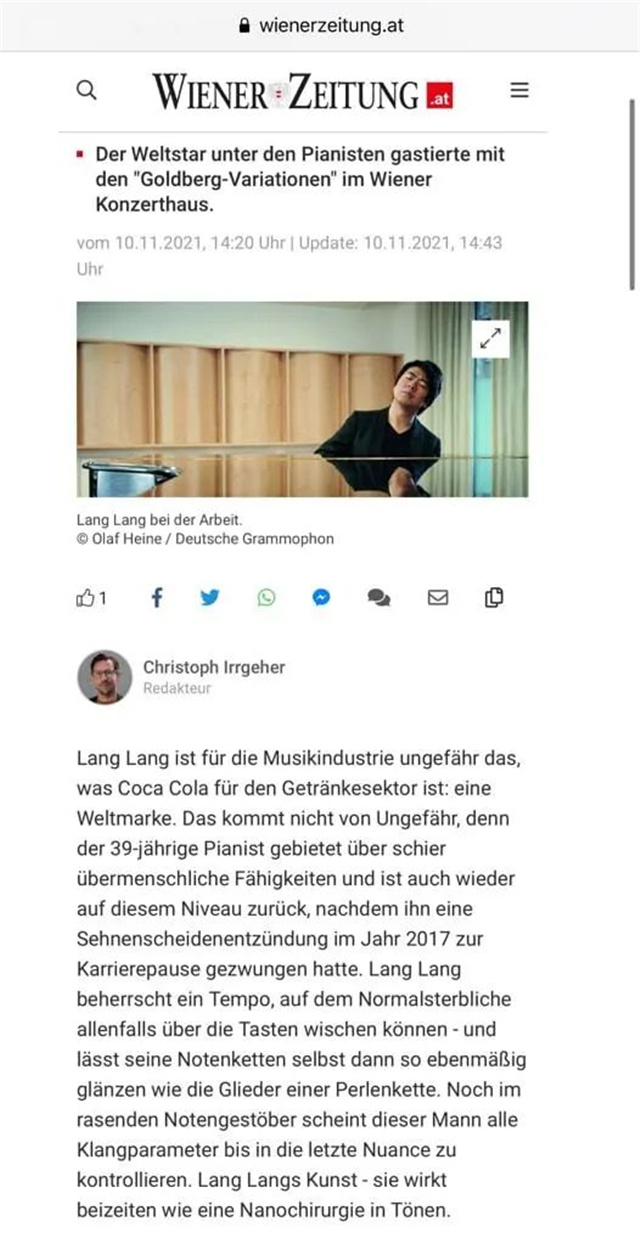Open the hamburger menu
This screenshot has width=640, height=1238.
pyautogui.click(x=519, y=90)
